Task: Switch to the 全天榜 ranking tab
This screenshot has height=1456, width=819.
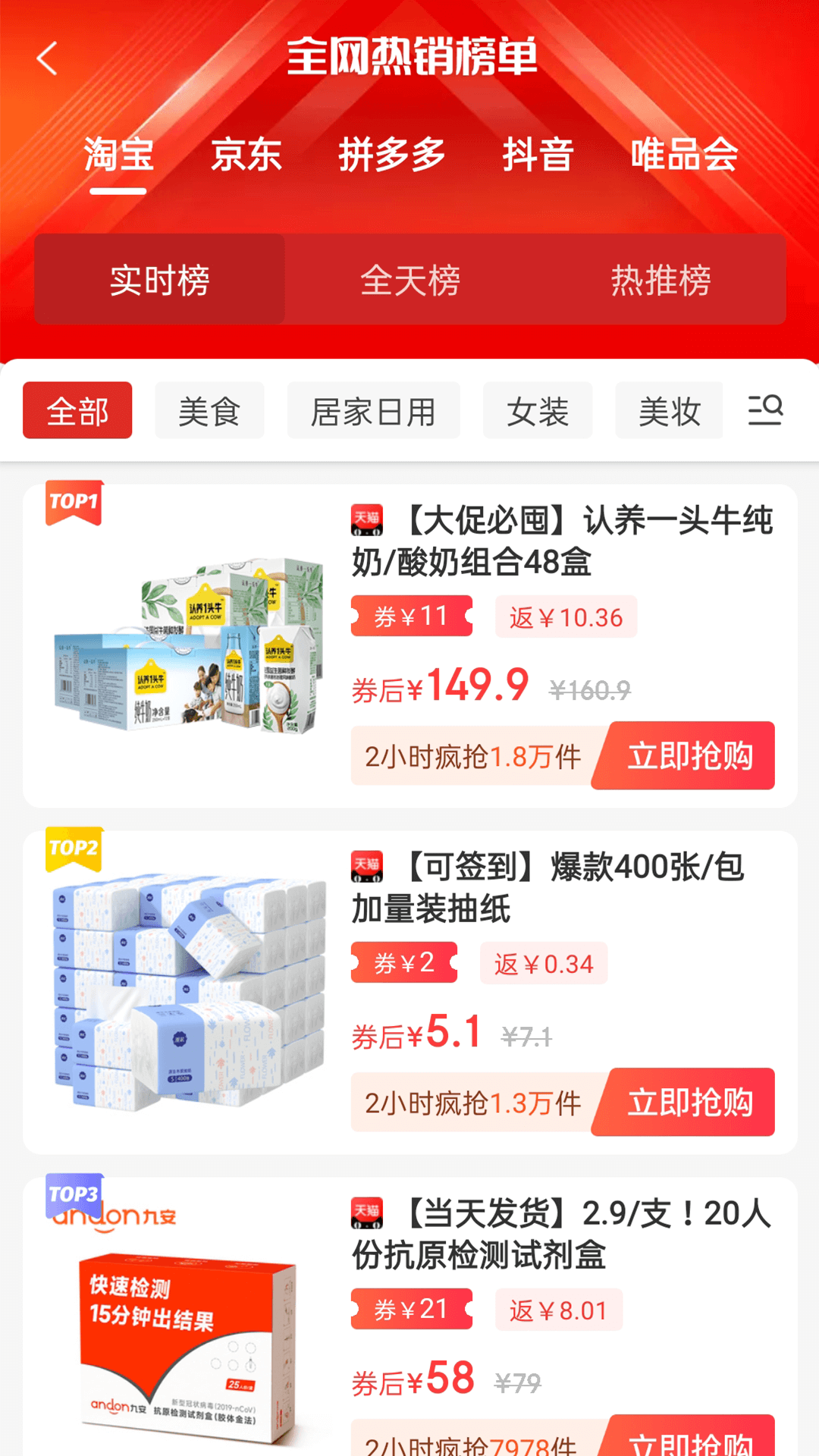Action: [x=413, y=280]
